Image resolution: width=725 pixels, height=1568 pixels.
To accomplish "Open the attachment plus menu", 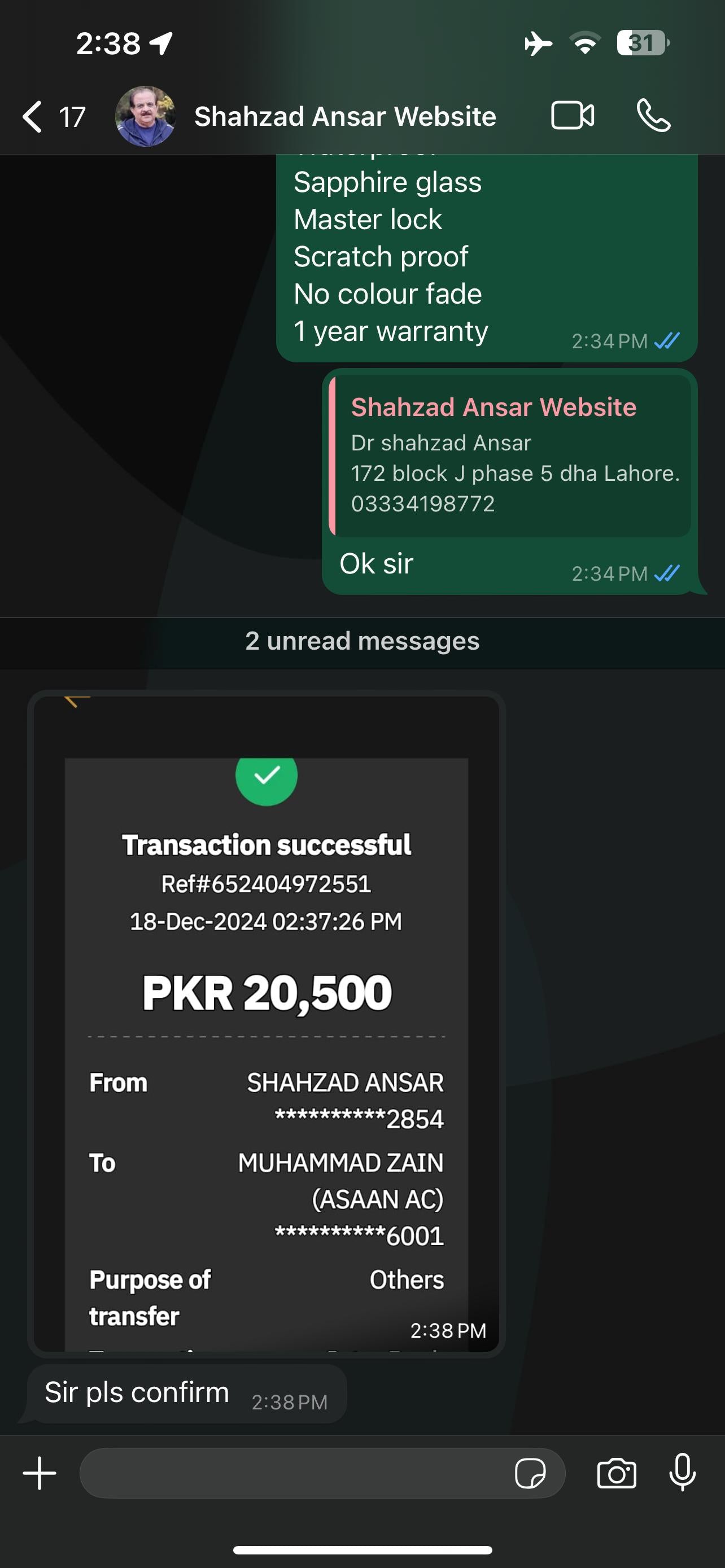I will click(x=40, y=1473).
